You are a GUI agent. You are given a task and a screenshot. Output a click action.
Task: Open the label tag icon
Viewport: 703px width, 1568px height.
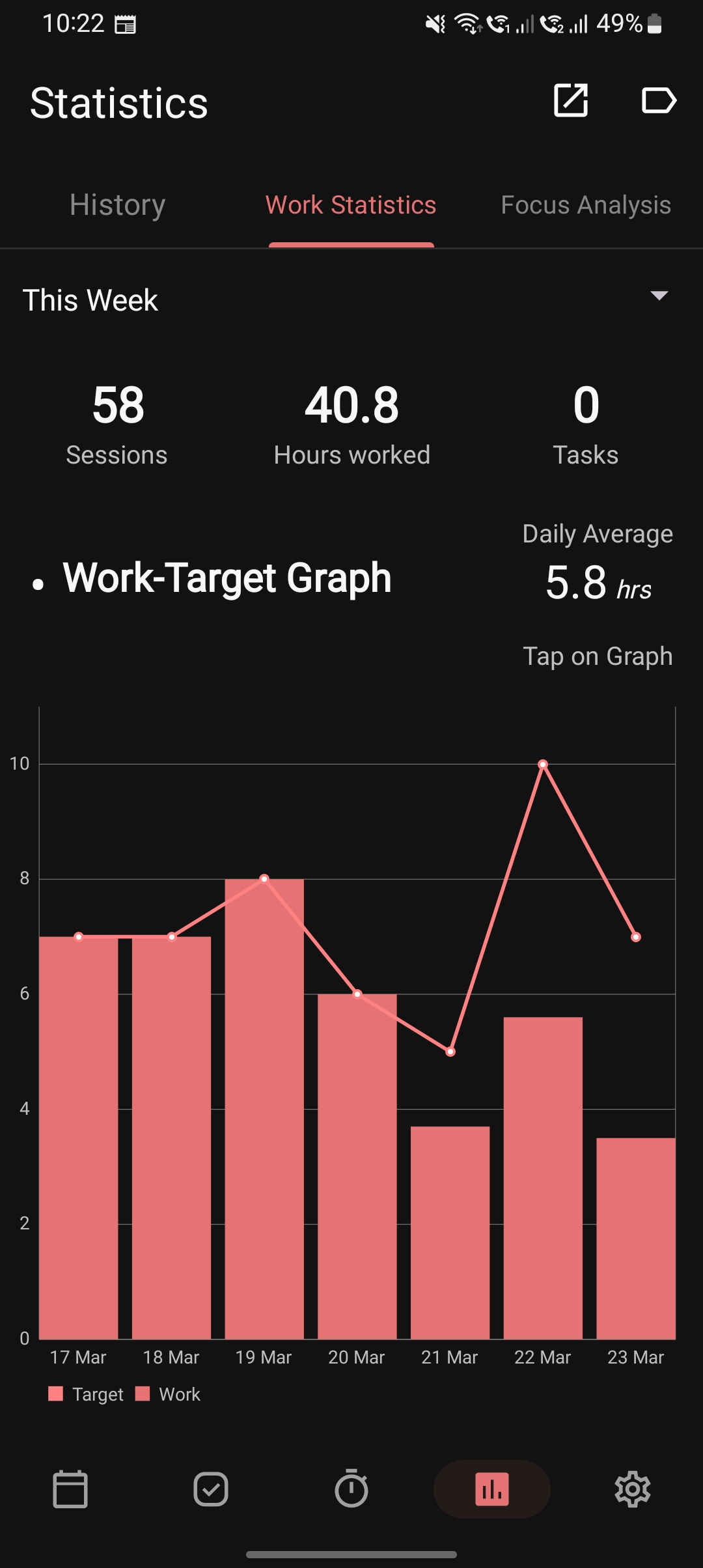coord(659,101)
